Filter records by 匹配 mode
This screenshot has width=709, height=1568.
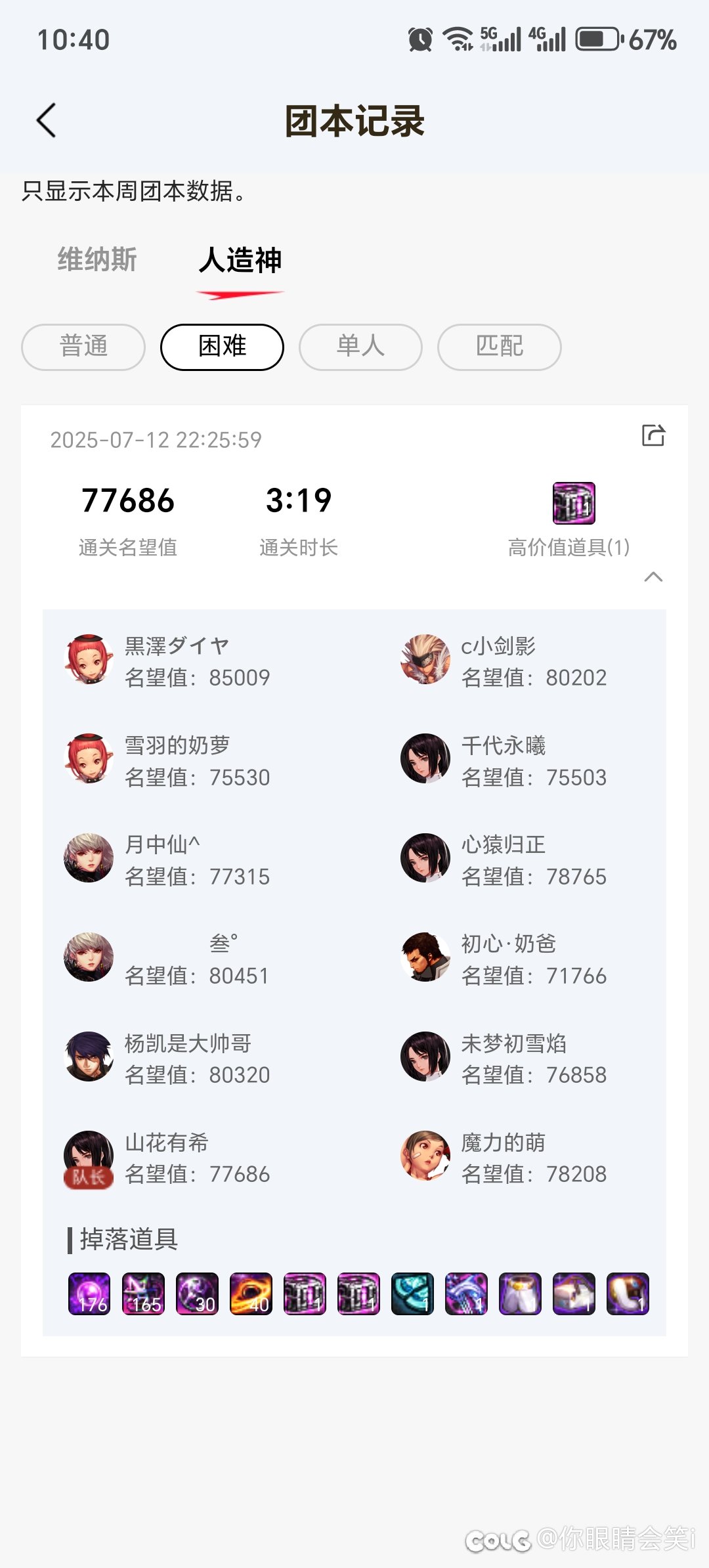[x=499, y=347]
